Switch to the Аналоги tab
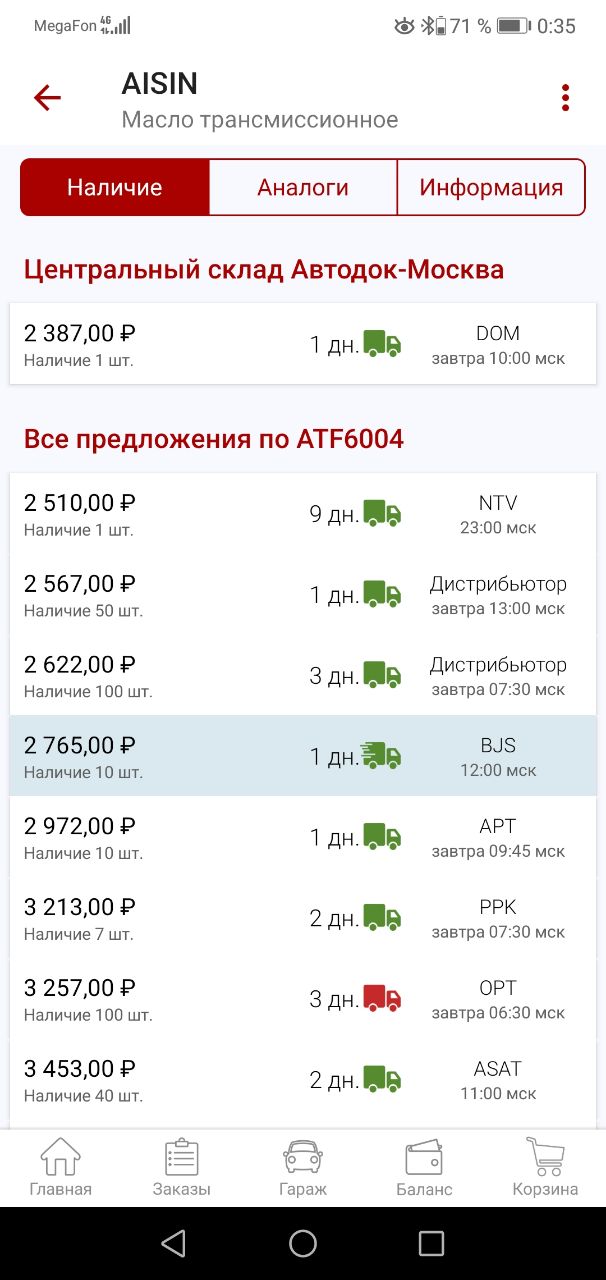This screenshot has width=606, height=1280. coord(303,187)
